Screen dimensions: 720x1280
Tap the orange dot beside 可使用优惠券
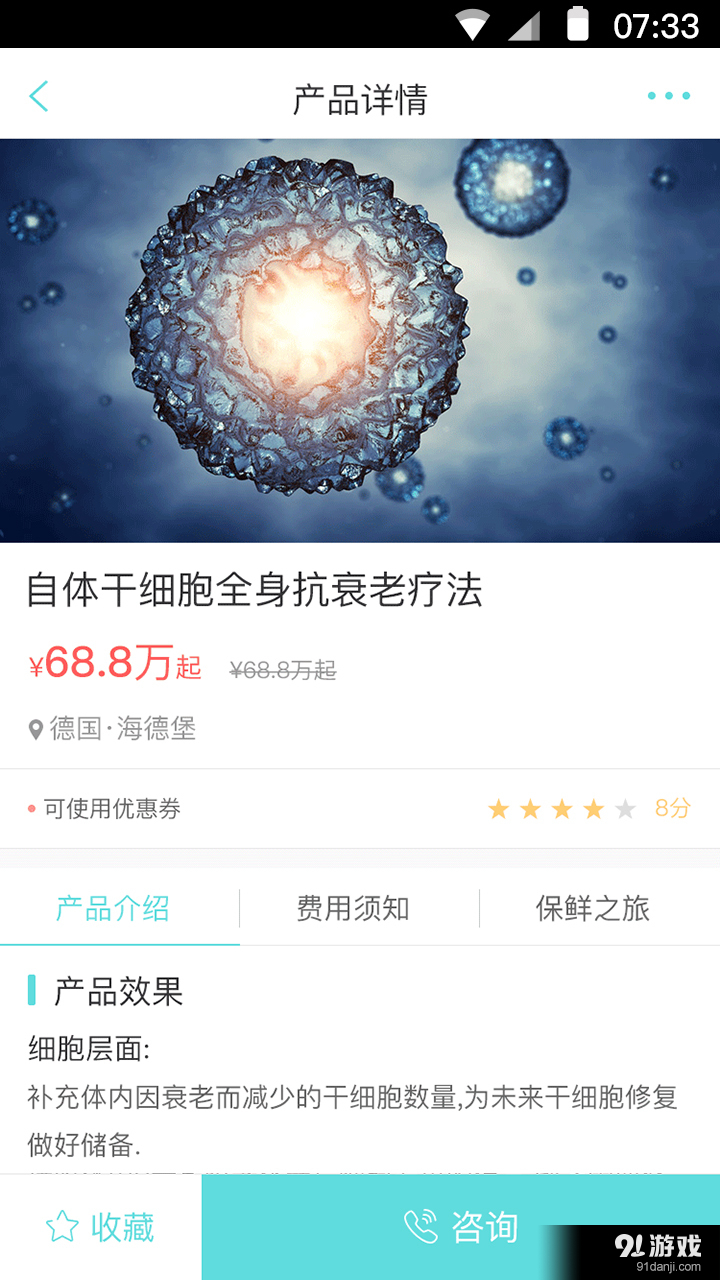30,806
